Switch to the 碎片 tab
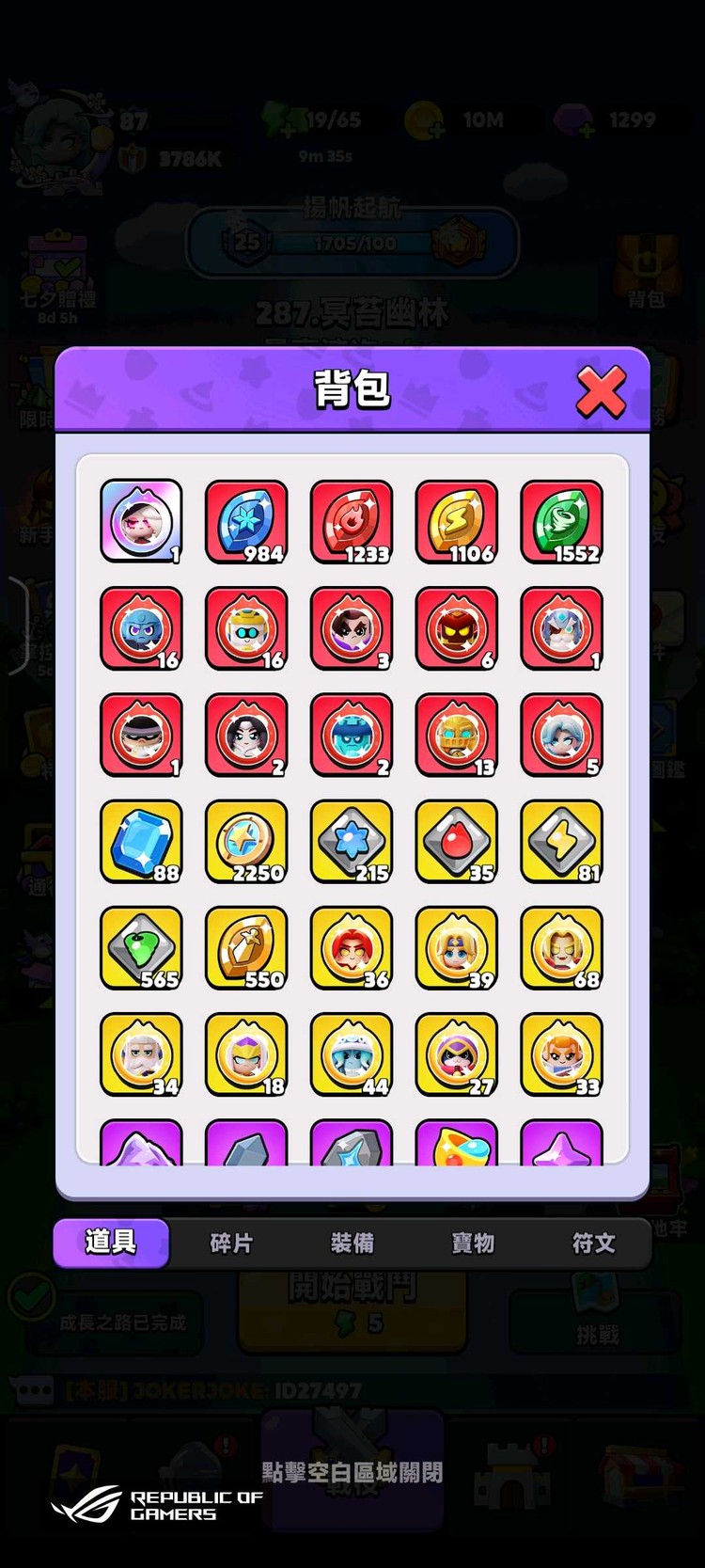The width and height of the screenshot is (705, 1568). [231, 1243]
